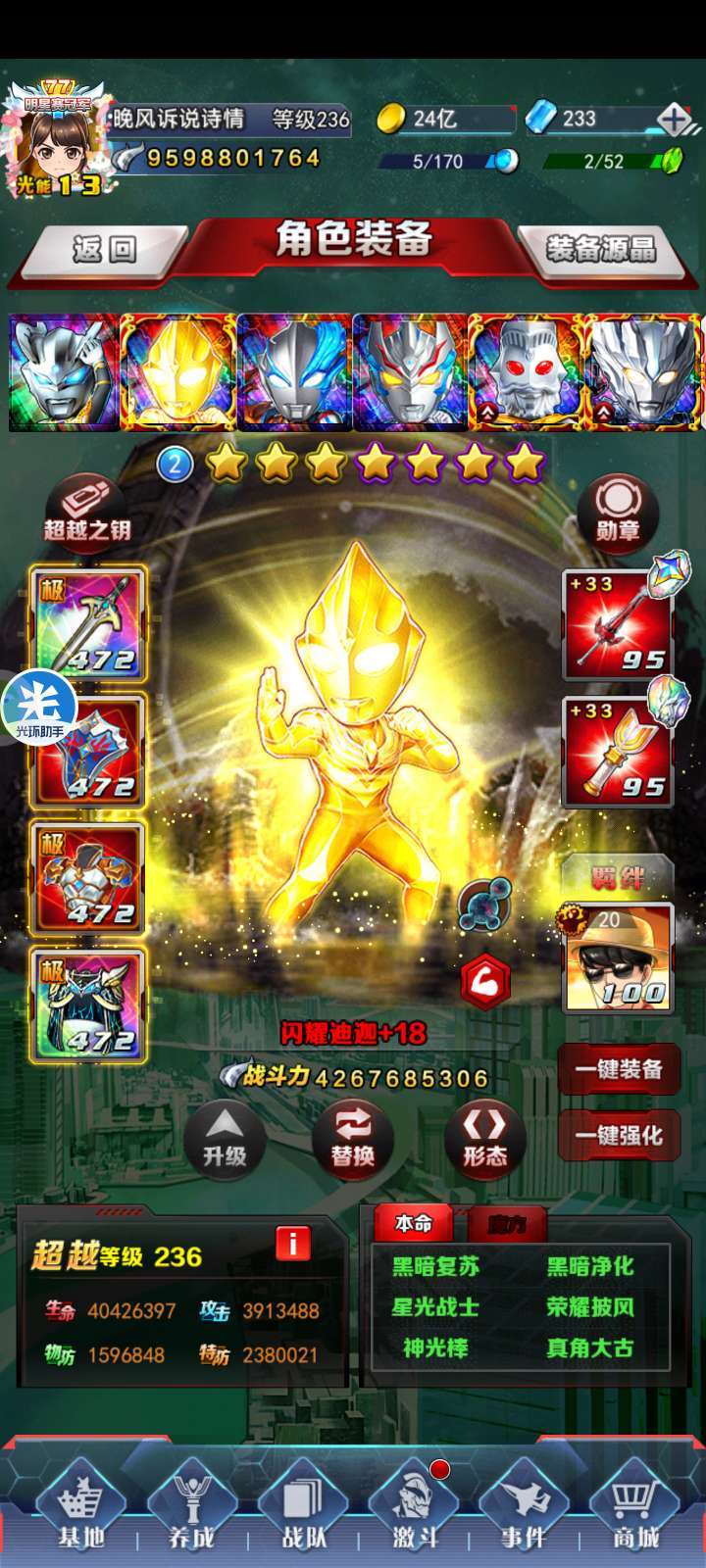Open the 装备源晶 tab

click(600, 250)
